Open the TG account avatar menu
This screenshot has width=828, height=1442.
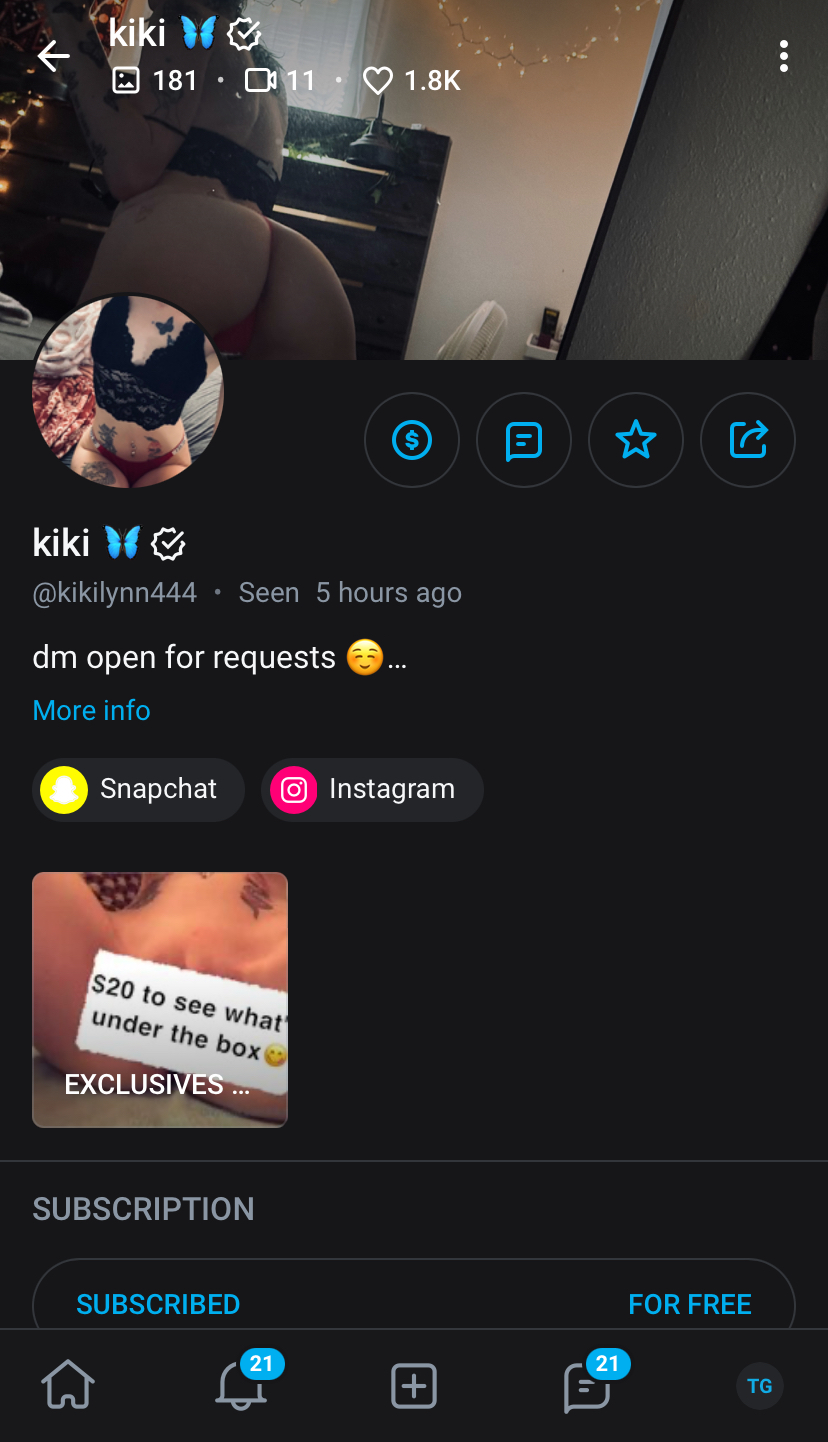click(760, 1387)
